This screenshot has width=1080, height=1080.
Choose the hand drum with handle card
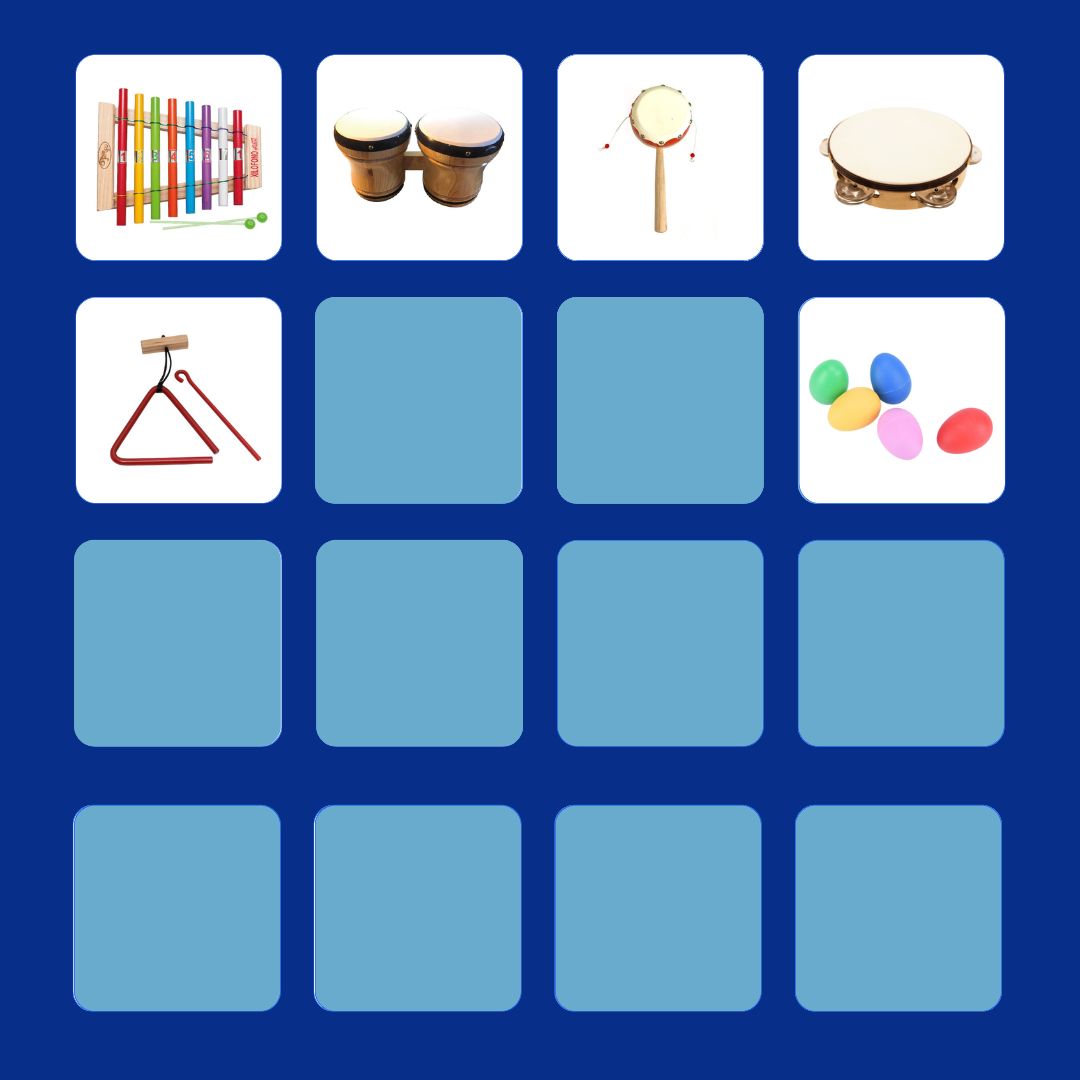[x=660, y=158]
